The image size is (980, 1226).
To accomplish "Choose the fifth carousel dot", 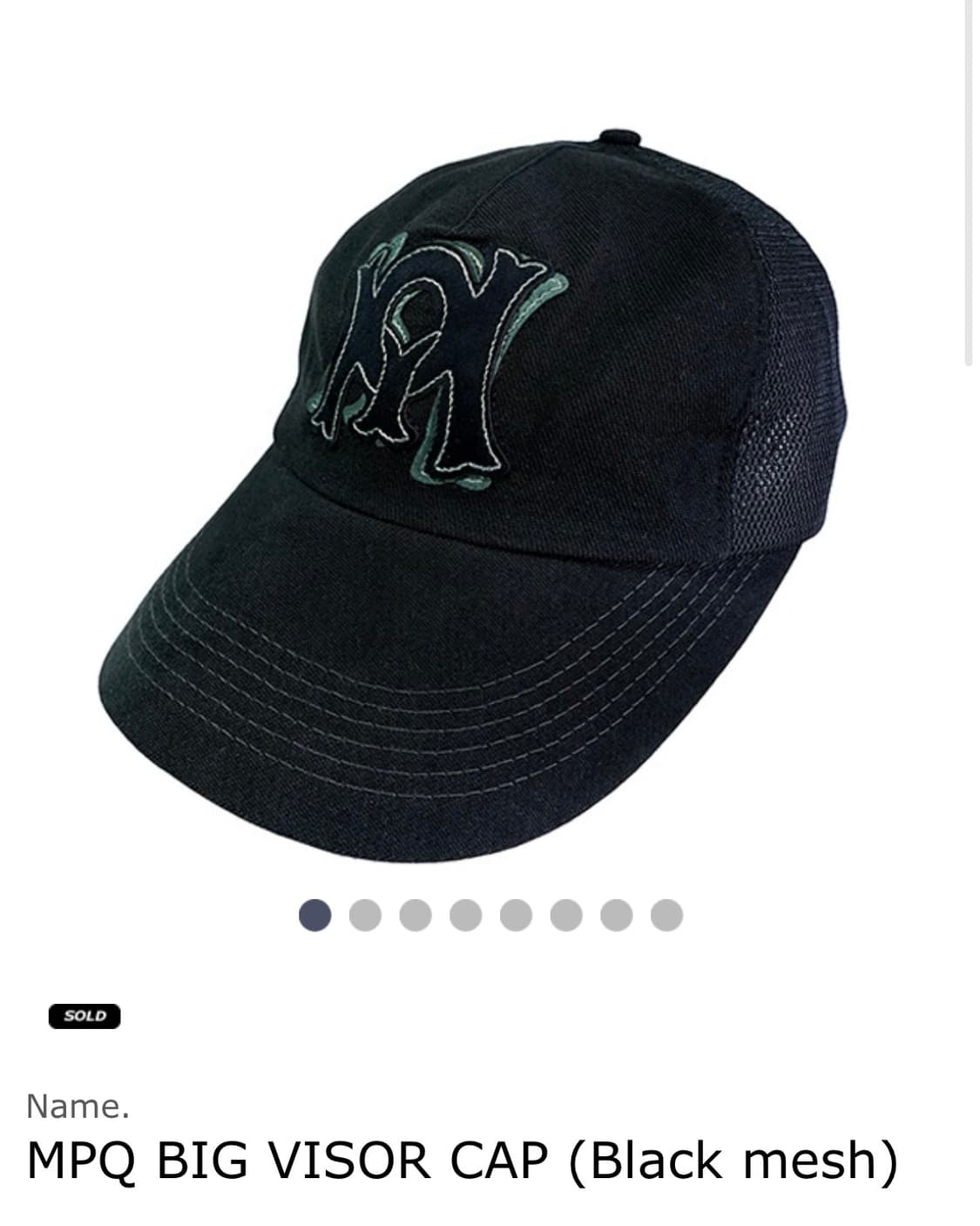I will point(515,915).
